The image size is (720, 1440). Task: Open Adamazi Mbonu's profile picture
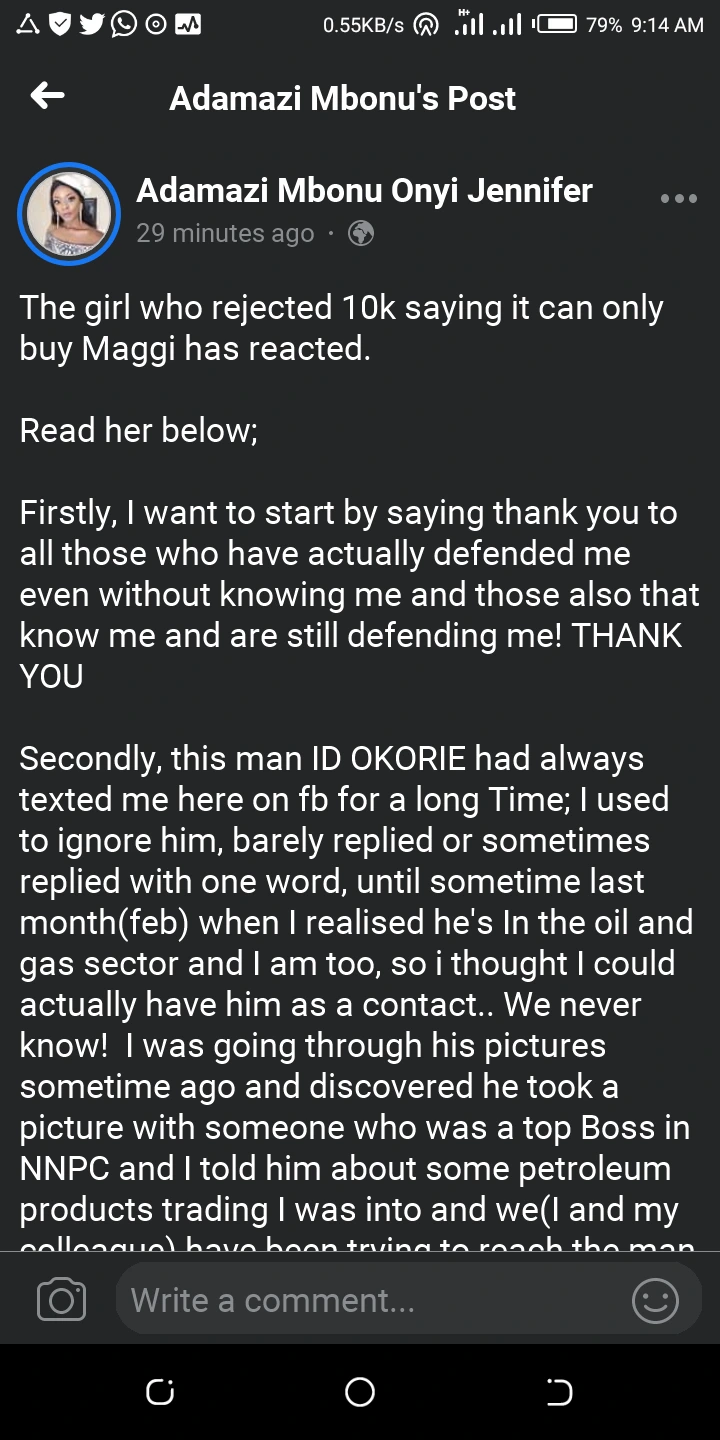pyautogui.click(x=69, y=213)
